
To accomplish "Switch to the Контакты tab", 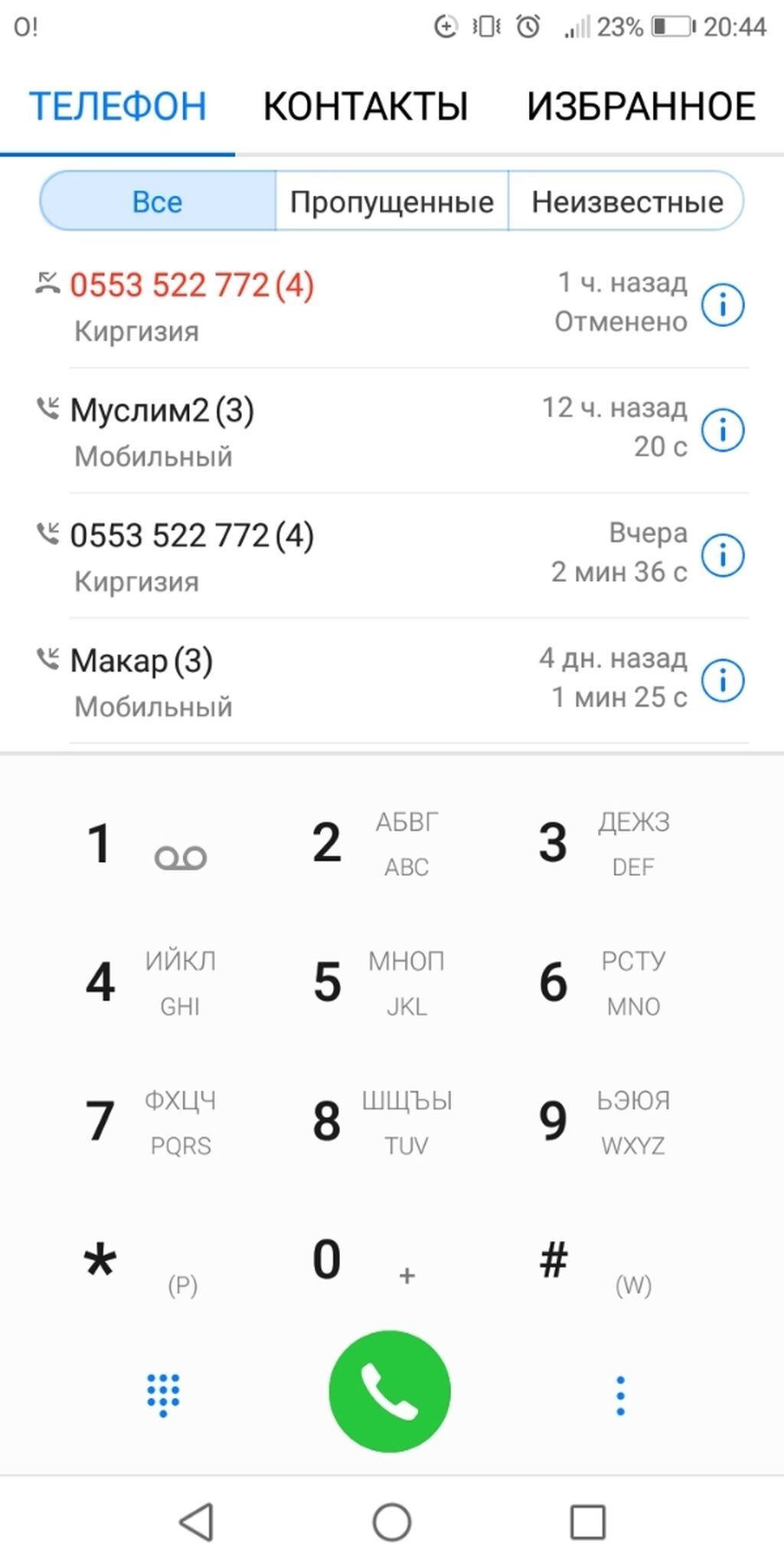I will tap(365, 106).
